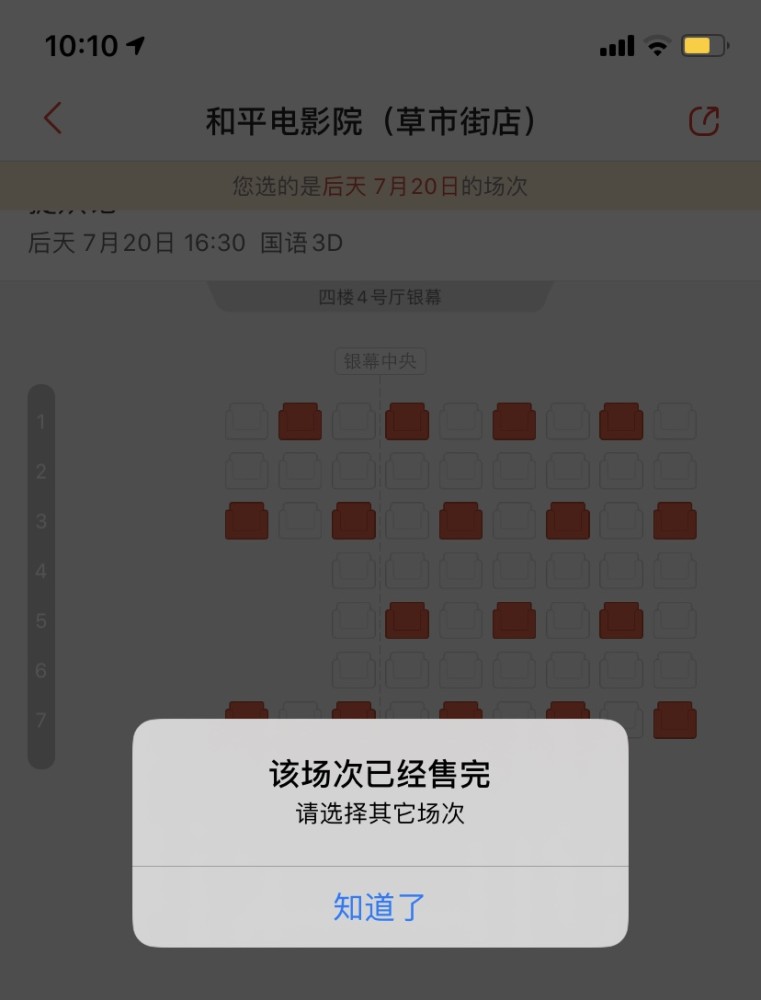The image size is (761, 1000).
Task: Tap row number 1 on the left indicator
Action: pyautogui.click(x=41, y=421)
